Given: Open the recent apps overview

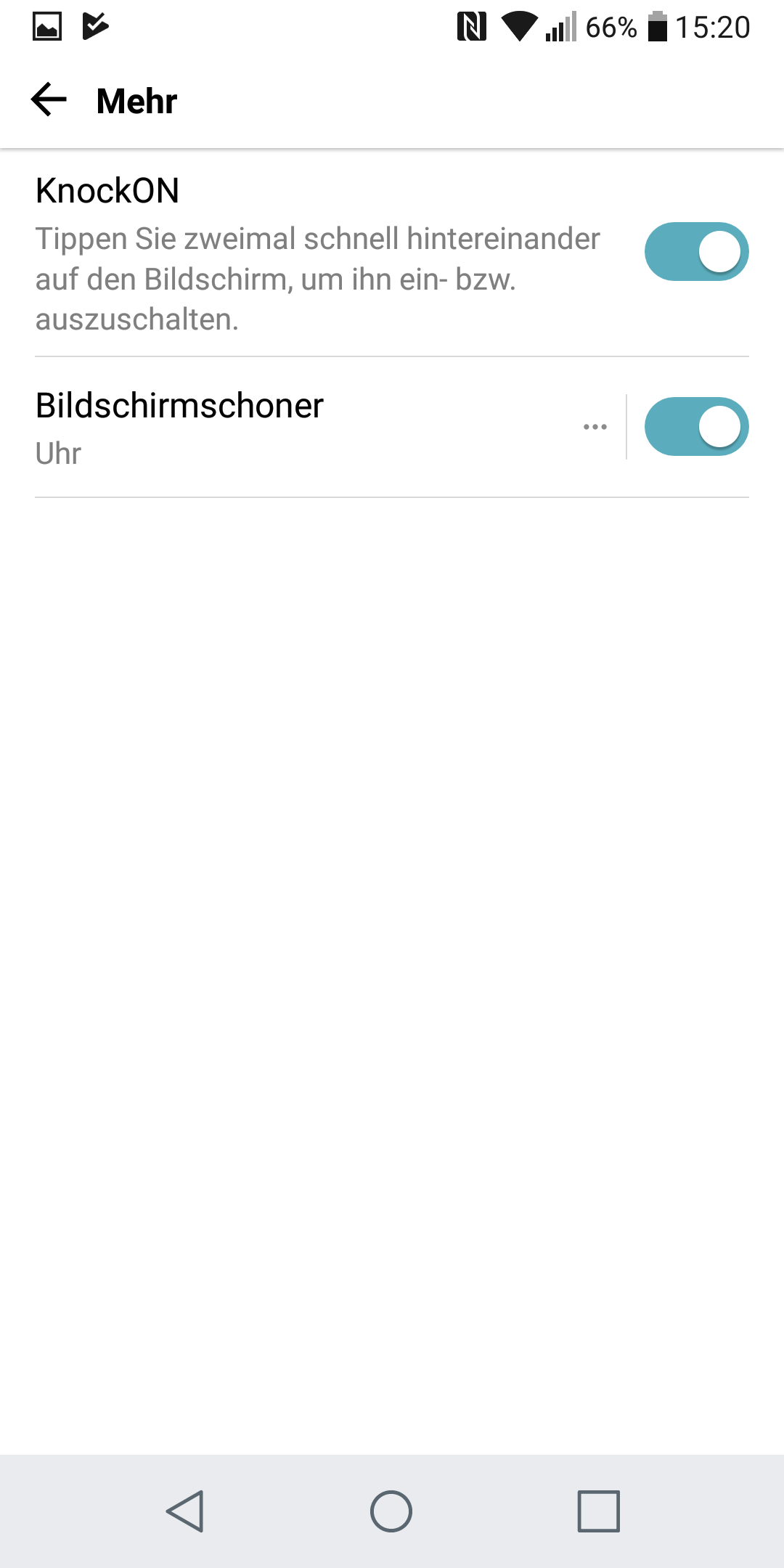Looking at the screenshot, I should [598, 1511].
